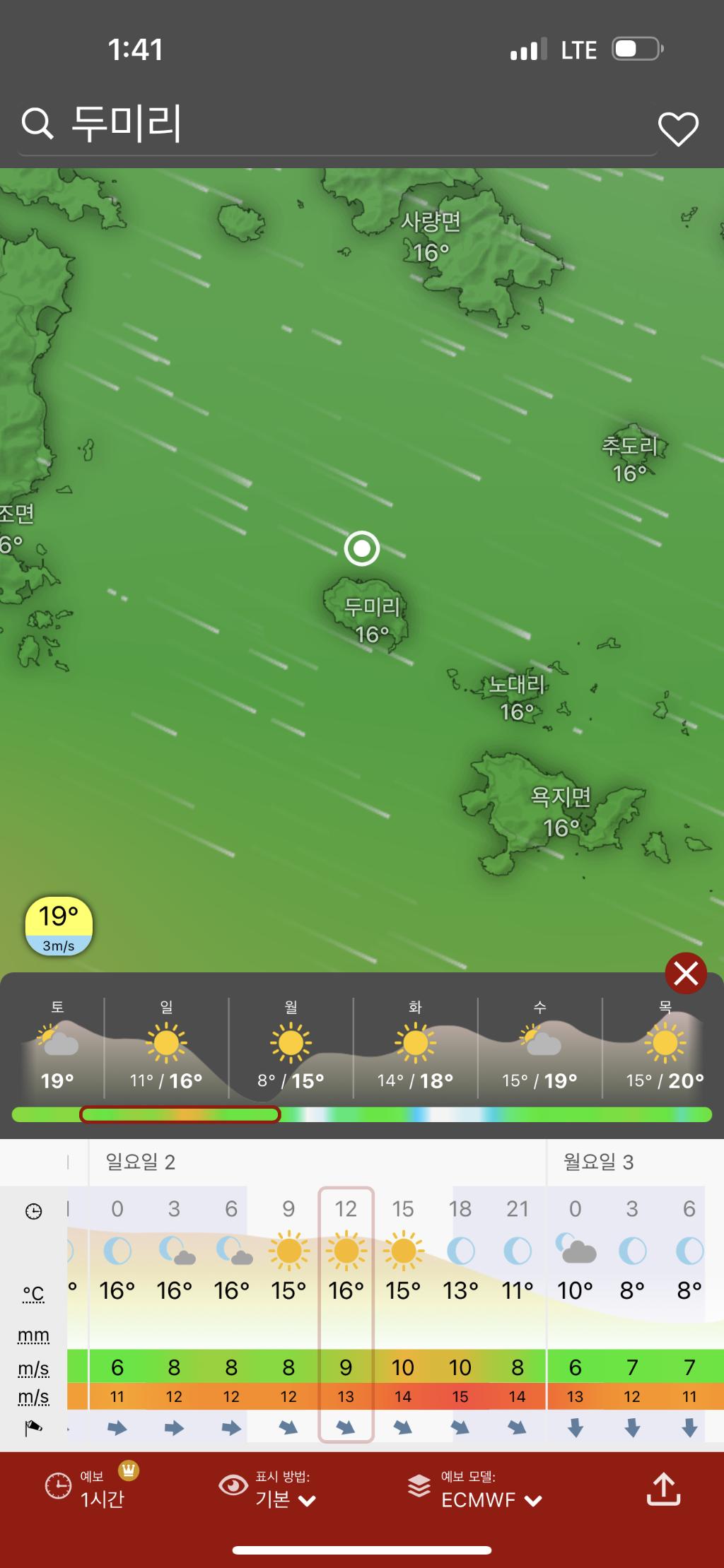Screen dimensions: 724x1568
Task: Tap the 노대리 16° map label
Action: 517,697
